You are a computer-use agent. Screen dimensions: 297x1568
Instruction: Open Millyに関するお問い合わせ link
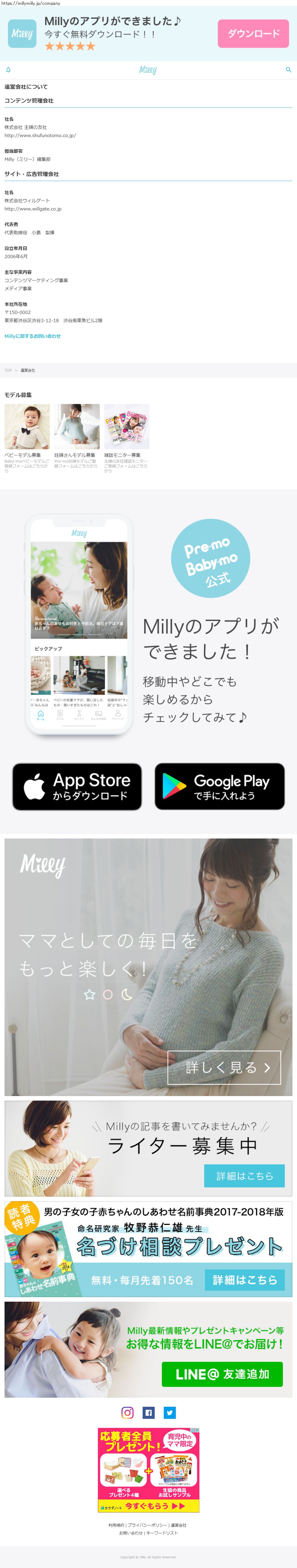[x=33, y=336]
